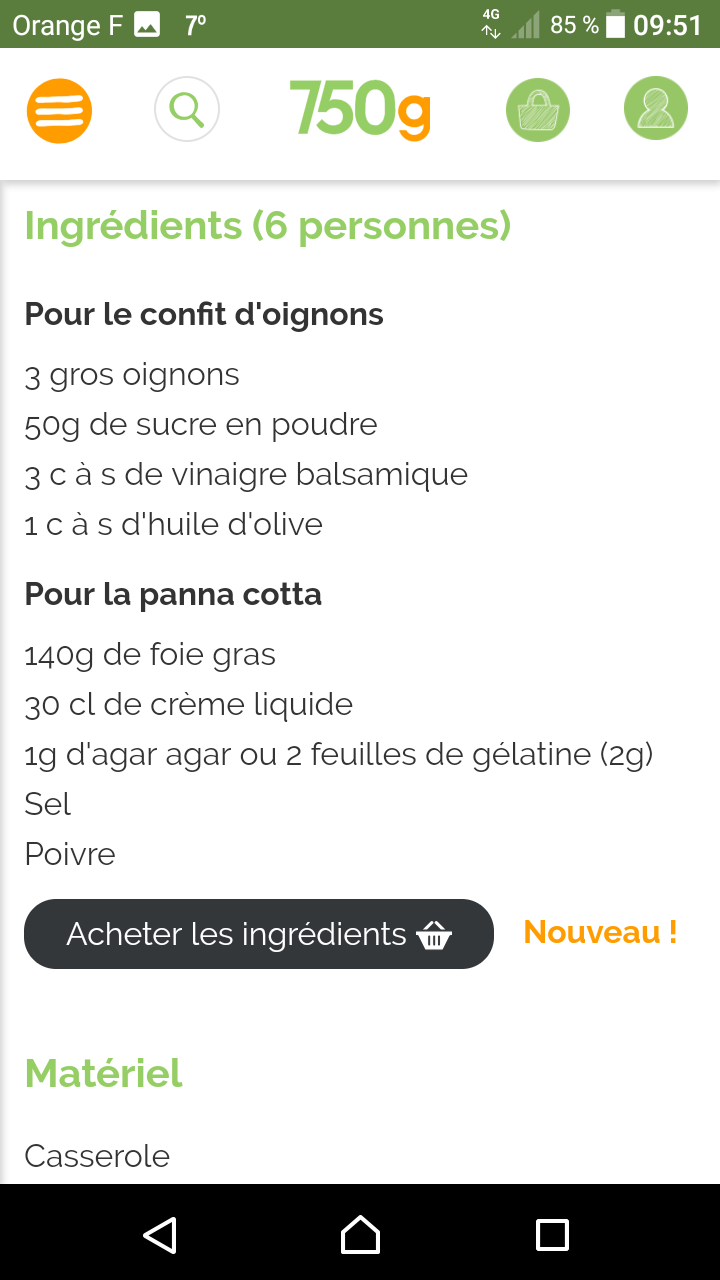This screenshot has width=720, height=1280.
Task: Go to the 750g home logo
Action: click(360, 109)
